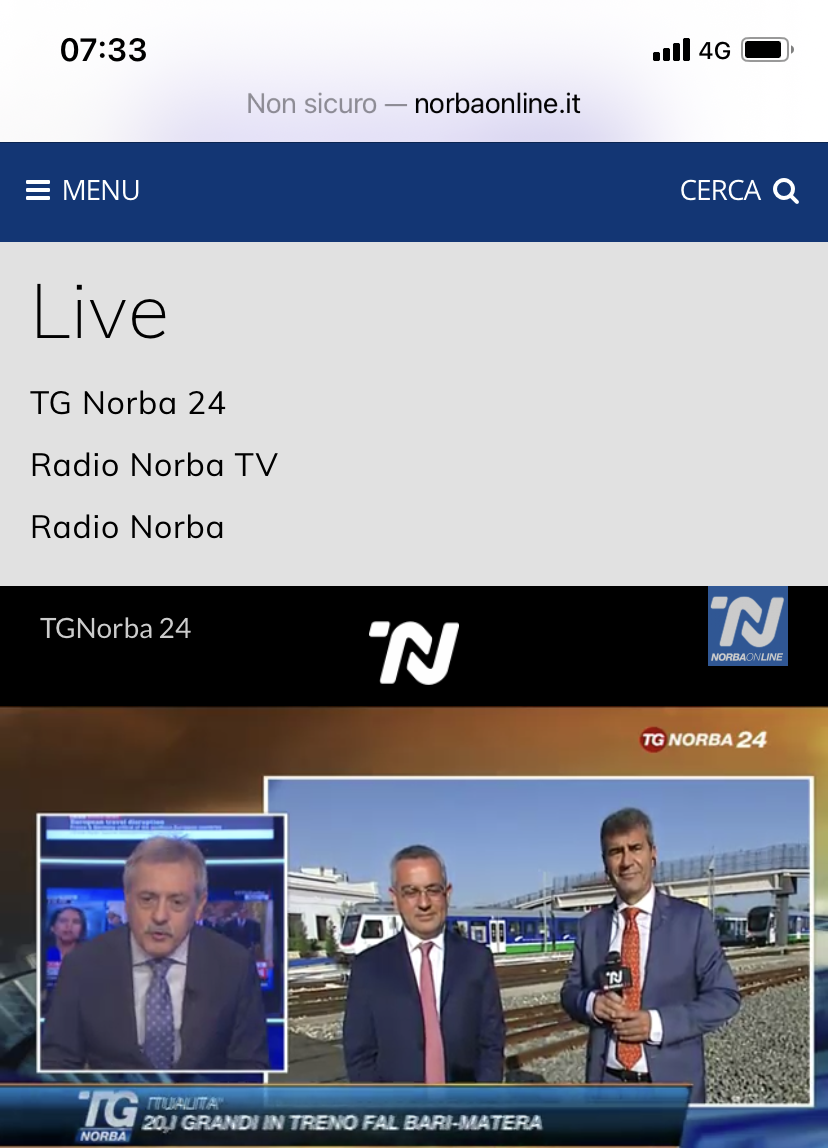Choose the Radio Norba live link
The height and width of the screenshot is (1148, 828).
(127, 527)
